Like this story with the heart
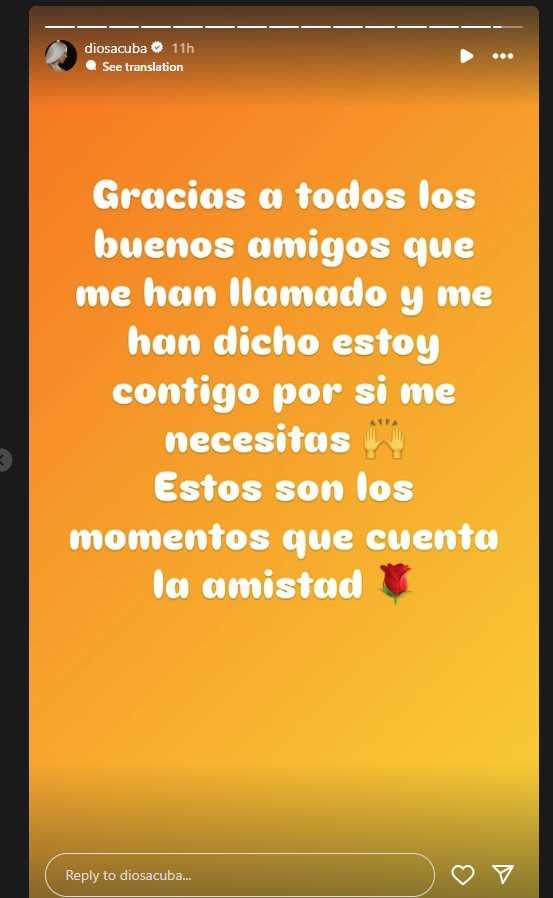Viewport: 553px width, 898px height. point(463,875)
